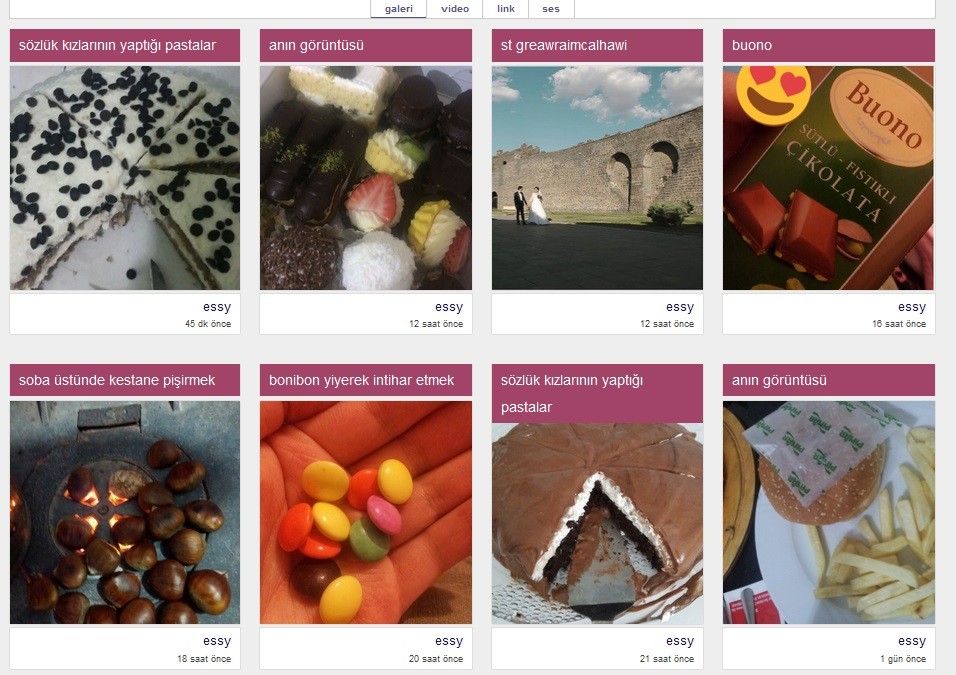
Task: Open the title 'soba üstünde kestane pişirmek'
Action: coord(117,380)
